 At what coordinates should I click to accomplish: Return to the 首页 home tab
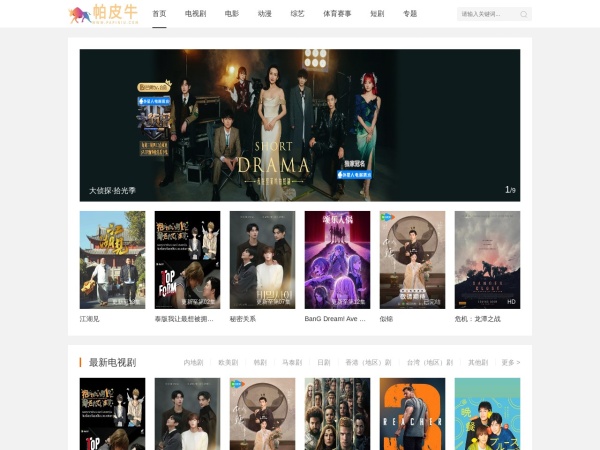(159, 14)
